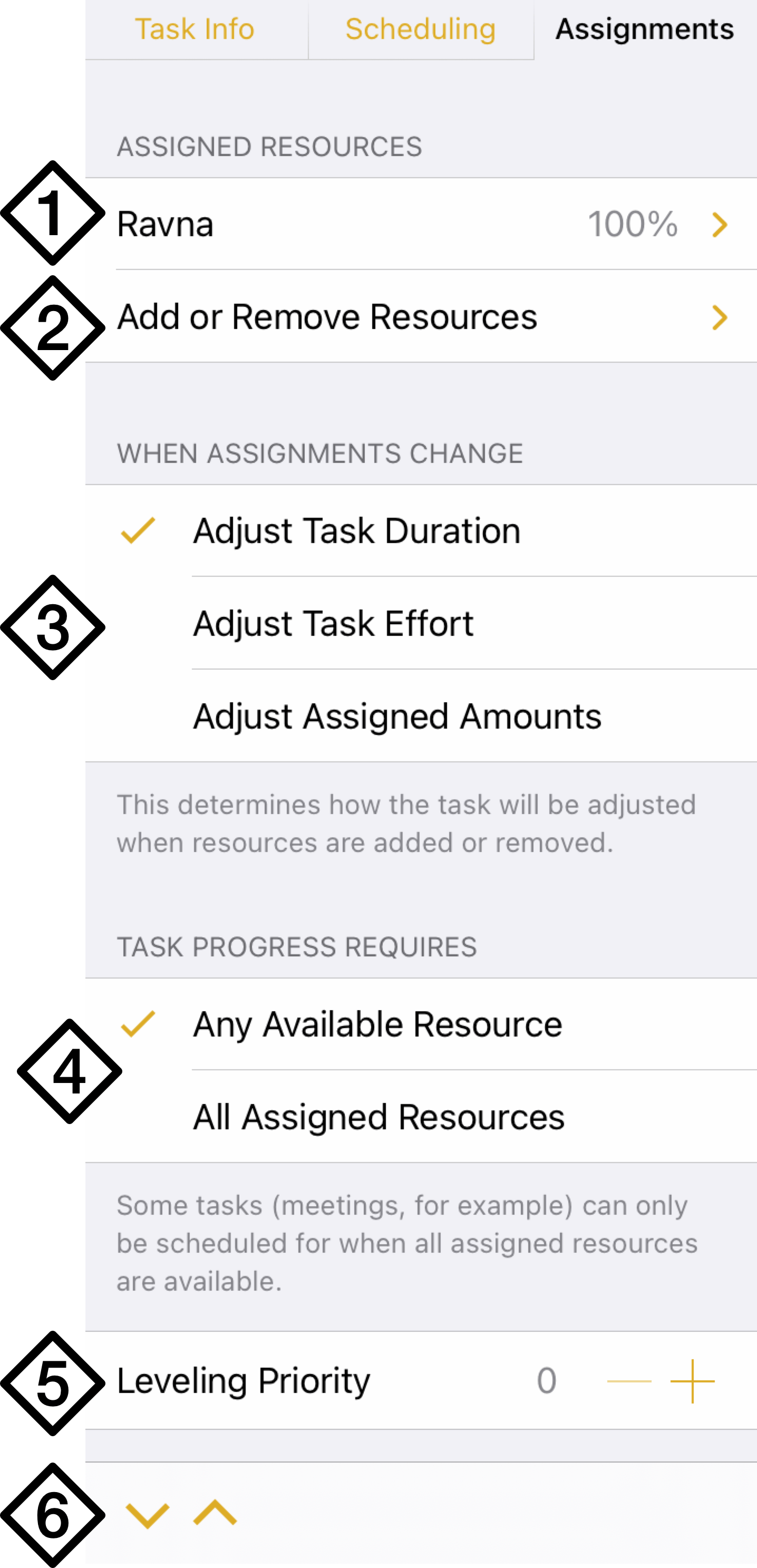Decrease Leveling Priority with the minus button
Image resolution: width=757 pixels, height=1568 pixels.
(629, 1381)
